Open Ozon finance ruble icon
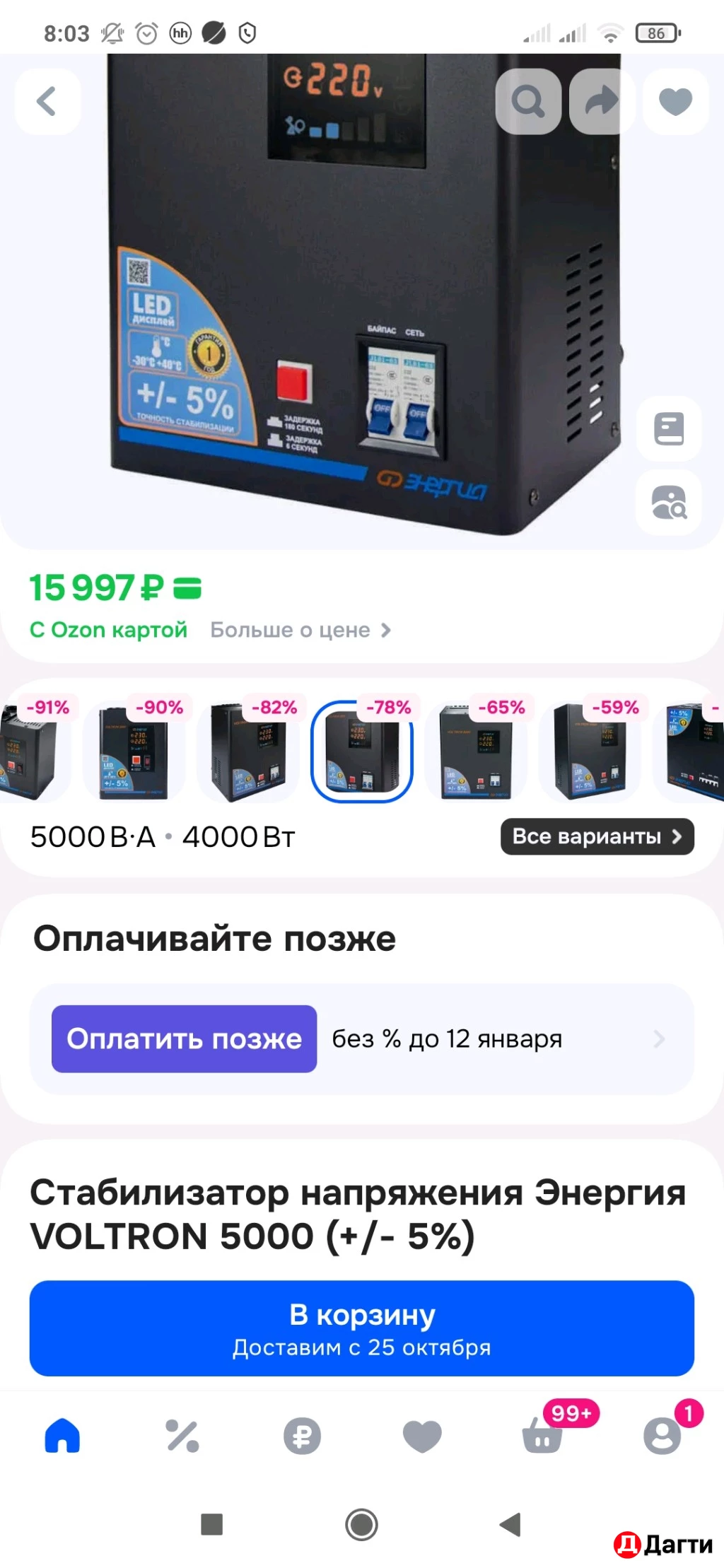 click(x=303, y=1435)
